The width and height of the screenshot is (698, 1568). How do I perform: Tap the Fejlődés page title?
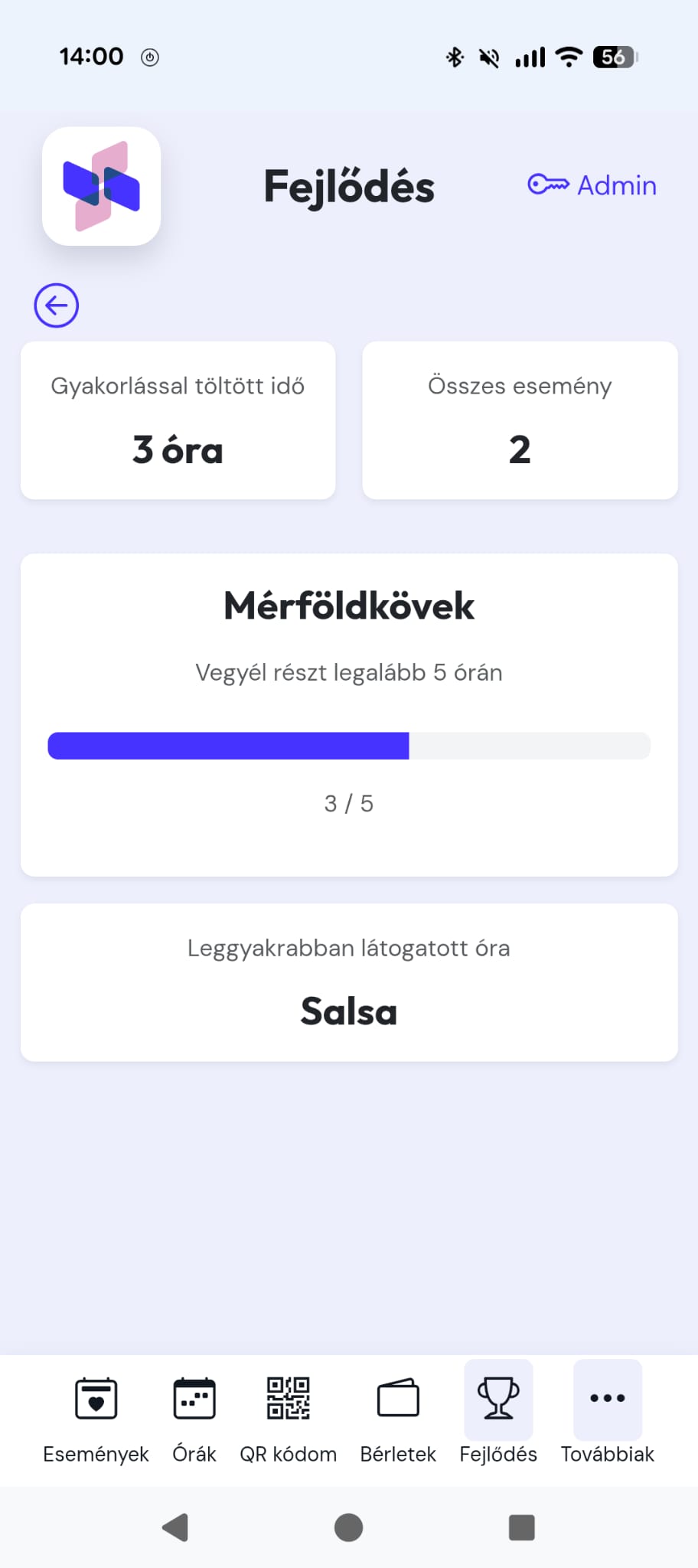point(348,186)
